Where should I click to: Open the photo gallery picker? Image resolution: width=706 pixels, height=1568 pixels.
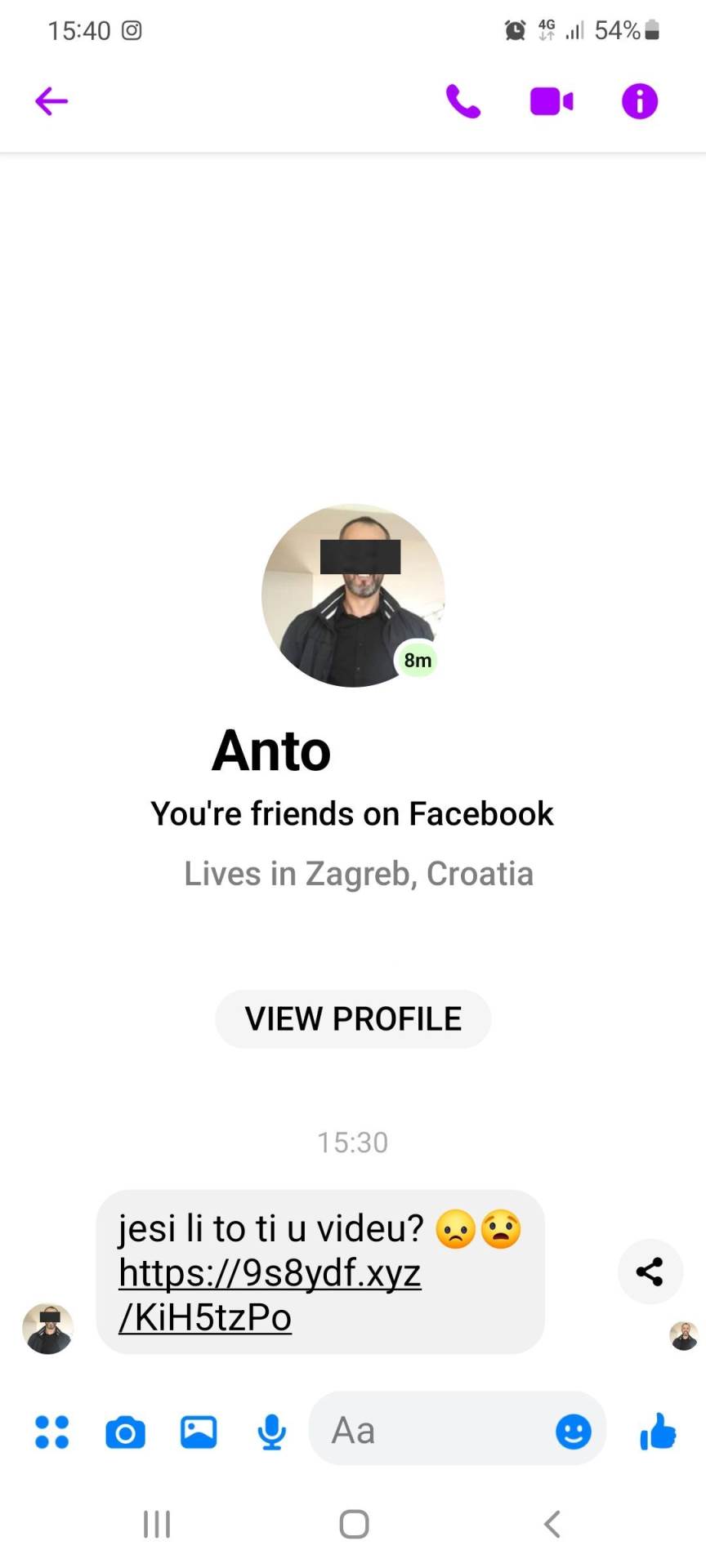click(x=198, y=1431)
